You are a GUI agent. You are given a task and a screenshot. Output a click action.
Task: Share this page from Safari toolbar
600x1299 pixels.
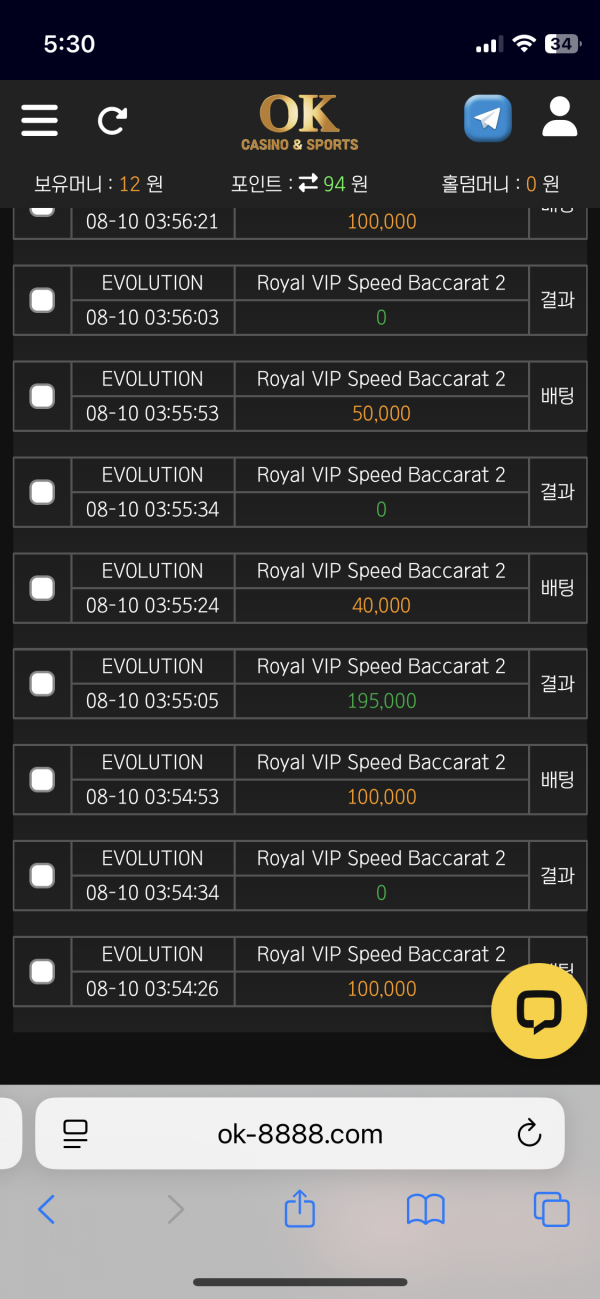point(300,1210)
